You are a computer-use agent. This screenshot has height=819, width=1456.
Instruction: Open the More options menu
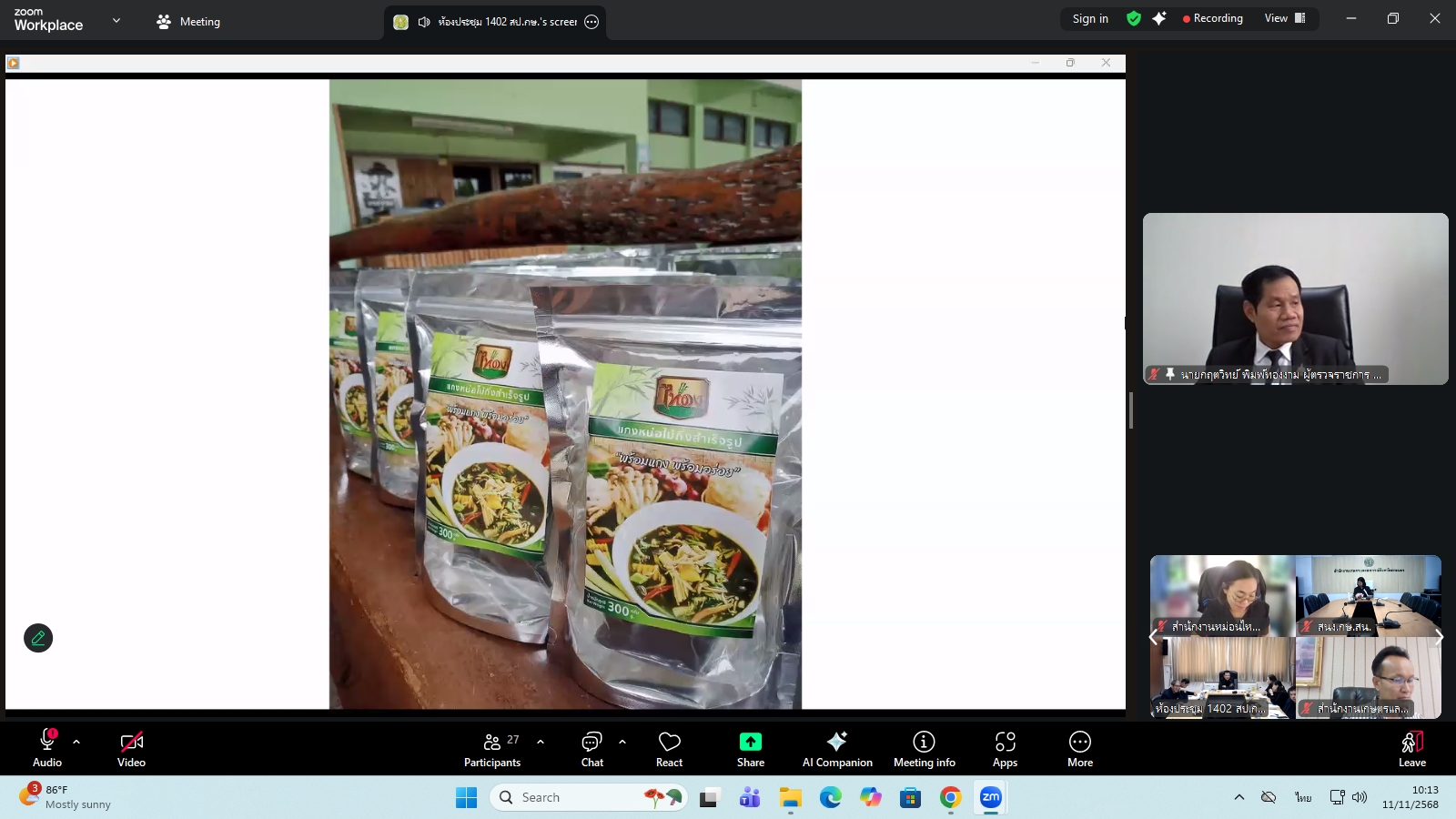click(x=1079, y=748)
